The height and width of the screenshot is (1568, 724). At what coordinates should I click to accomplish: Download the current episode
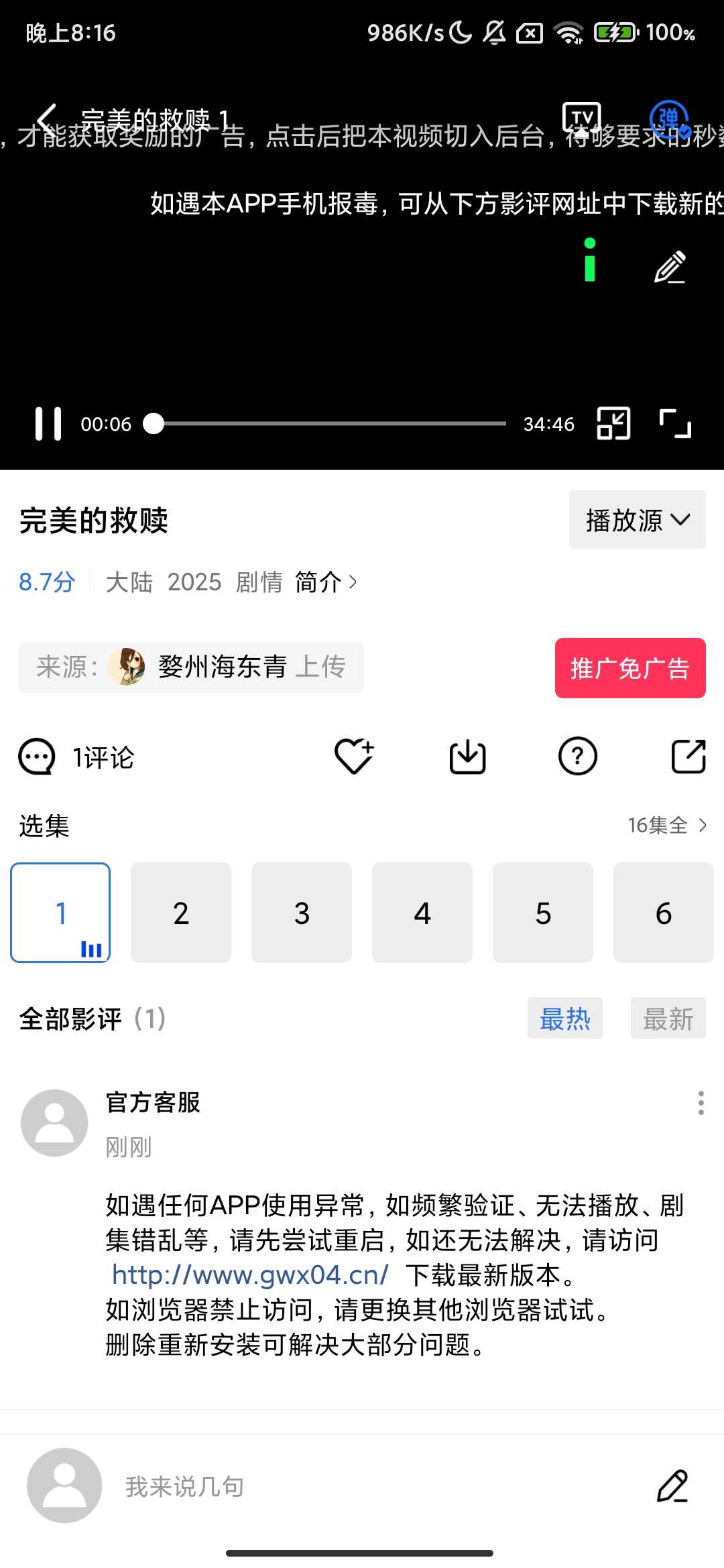pos(467,756)
